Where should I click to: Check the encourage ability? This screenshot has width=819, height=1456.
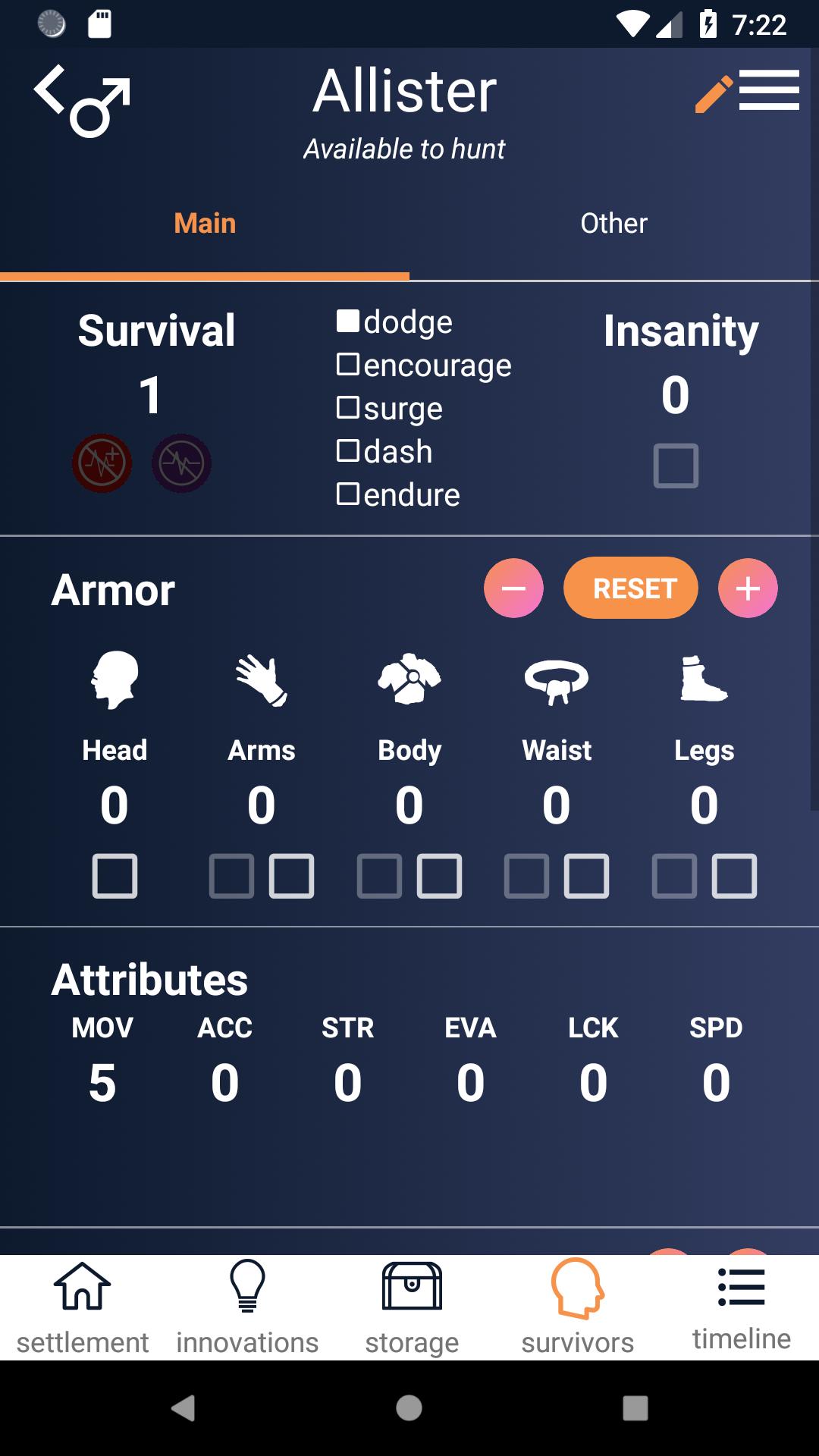(x=348, y=364)
